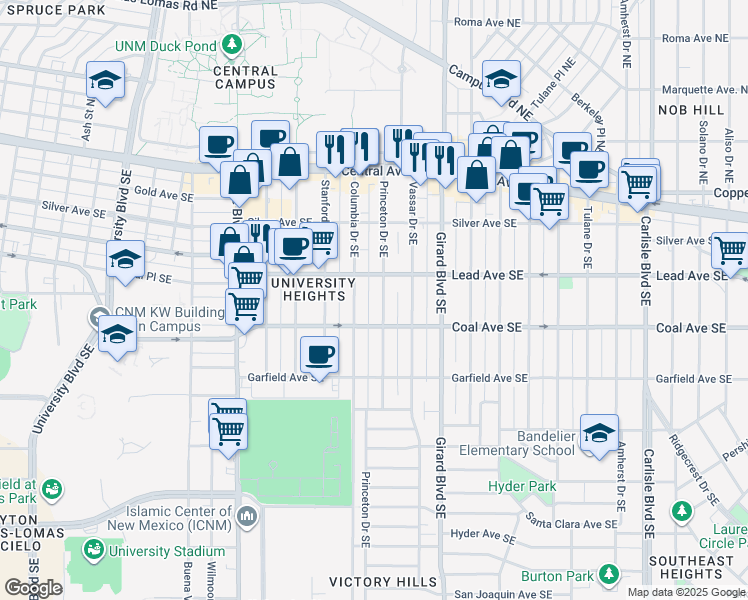
Task: Open the school marker on University Blvd near Lead
Action: click(125, 260)
